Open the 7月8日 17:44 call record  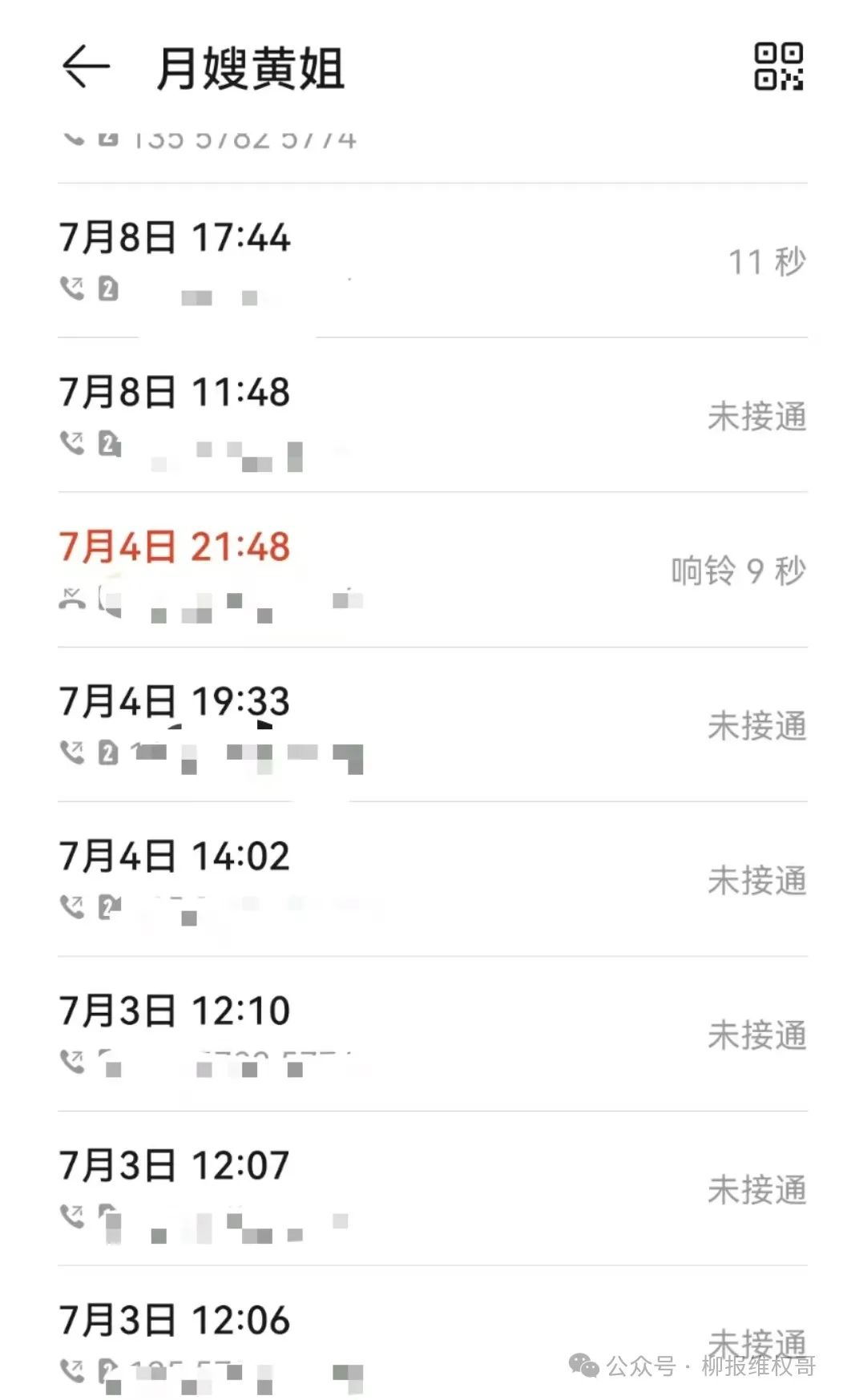(431, 260)
